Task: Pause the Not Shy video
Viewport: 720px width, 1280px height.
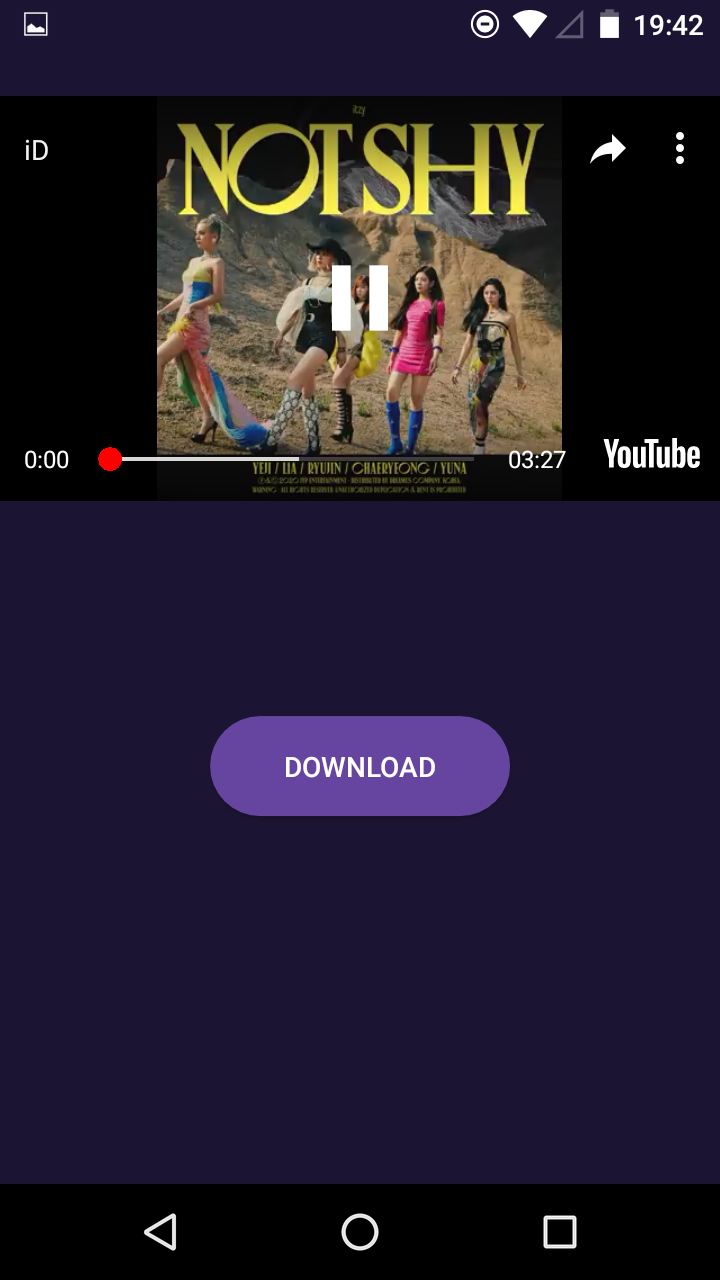Action: pos(360,298)
